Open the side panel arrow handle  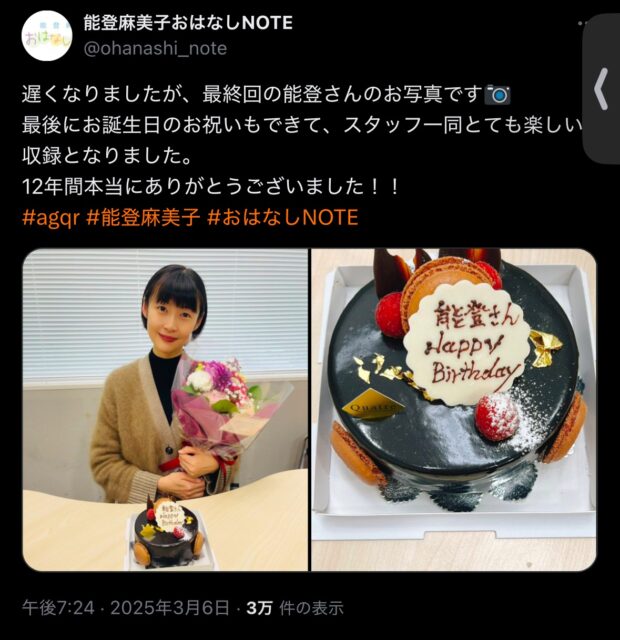click(601, 90)
